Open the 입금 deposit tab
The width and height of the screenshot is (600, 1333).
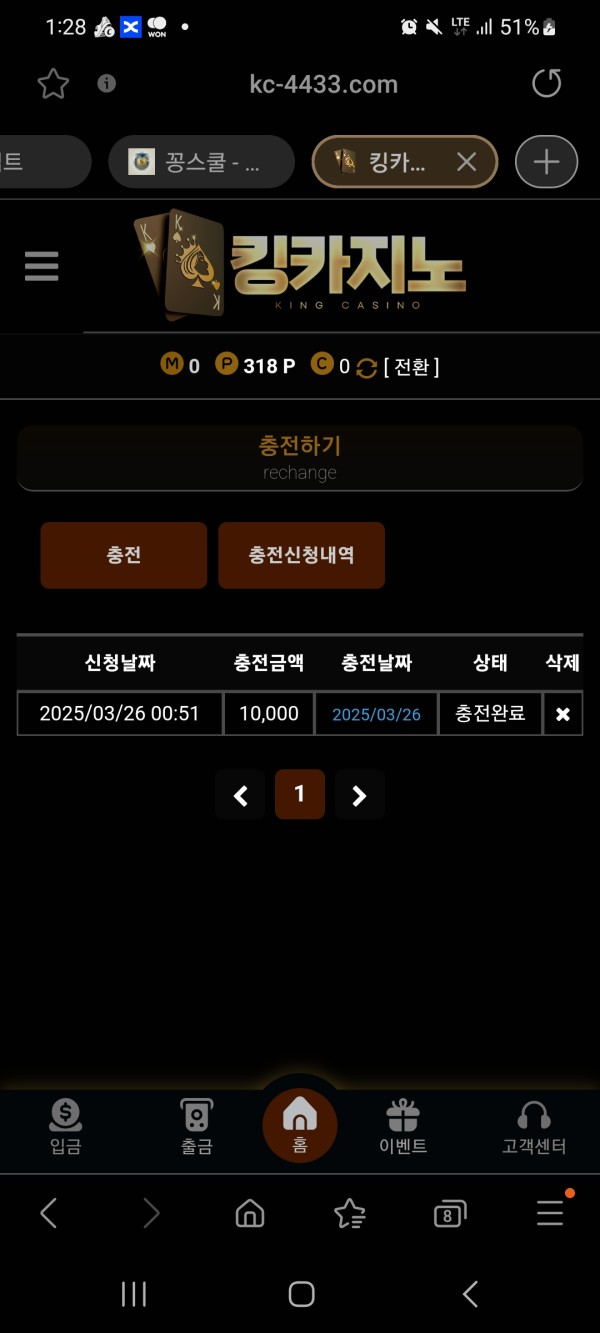tap(65, 1128)
